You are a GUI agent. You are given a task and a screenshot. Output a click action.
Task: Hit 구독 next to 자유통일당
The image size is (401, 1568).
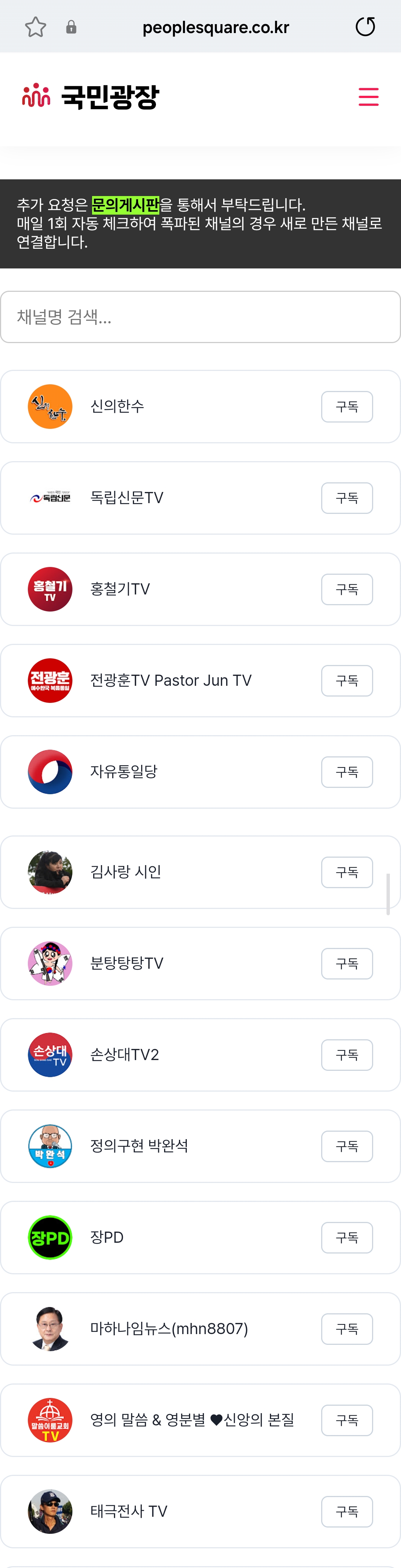[347, 772]
